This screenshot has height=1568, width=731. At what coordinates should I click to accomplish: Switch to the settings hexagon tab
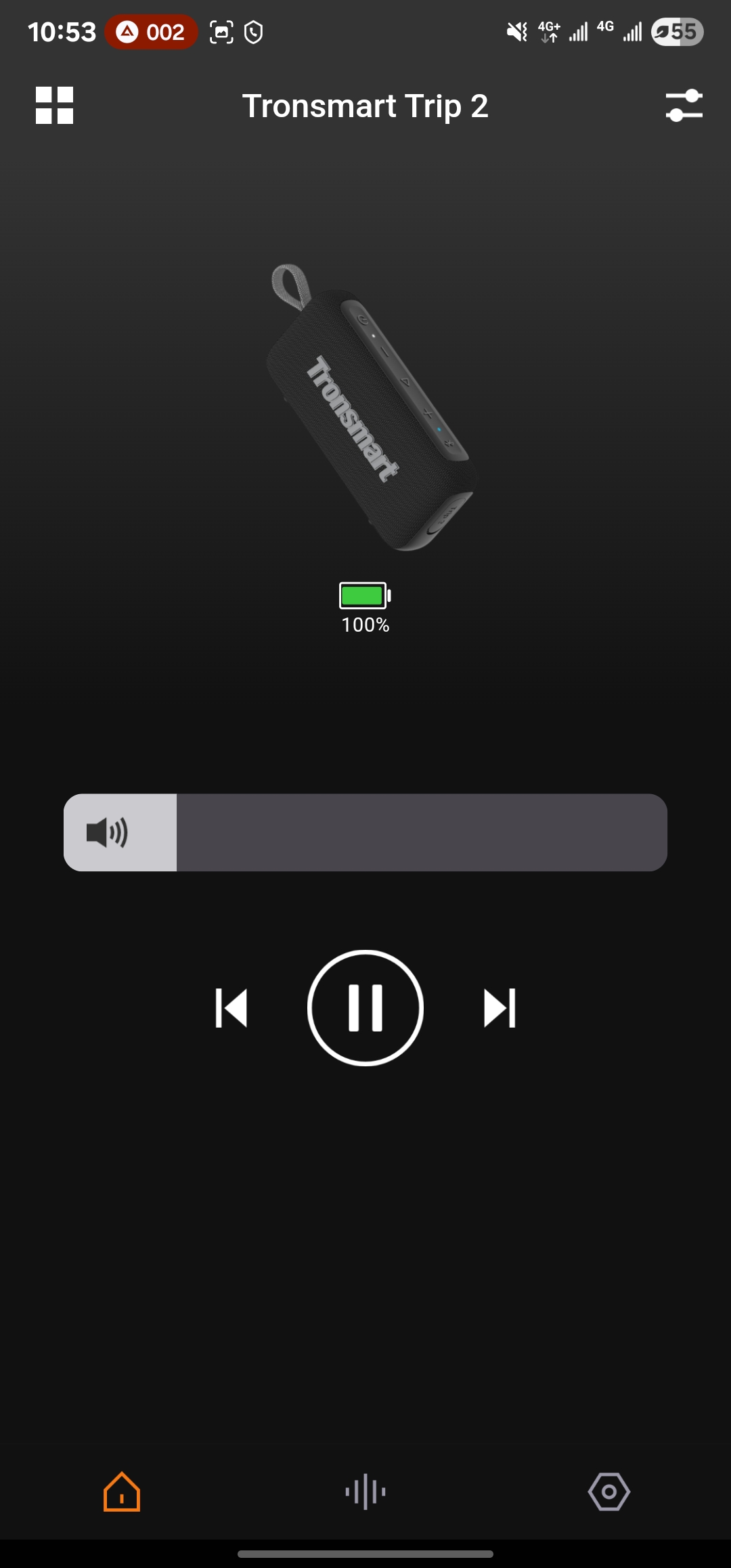pos(609,1491)
